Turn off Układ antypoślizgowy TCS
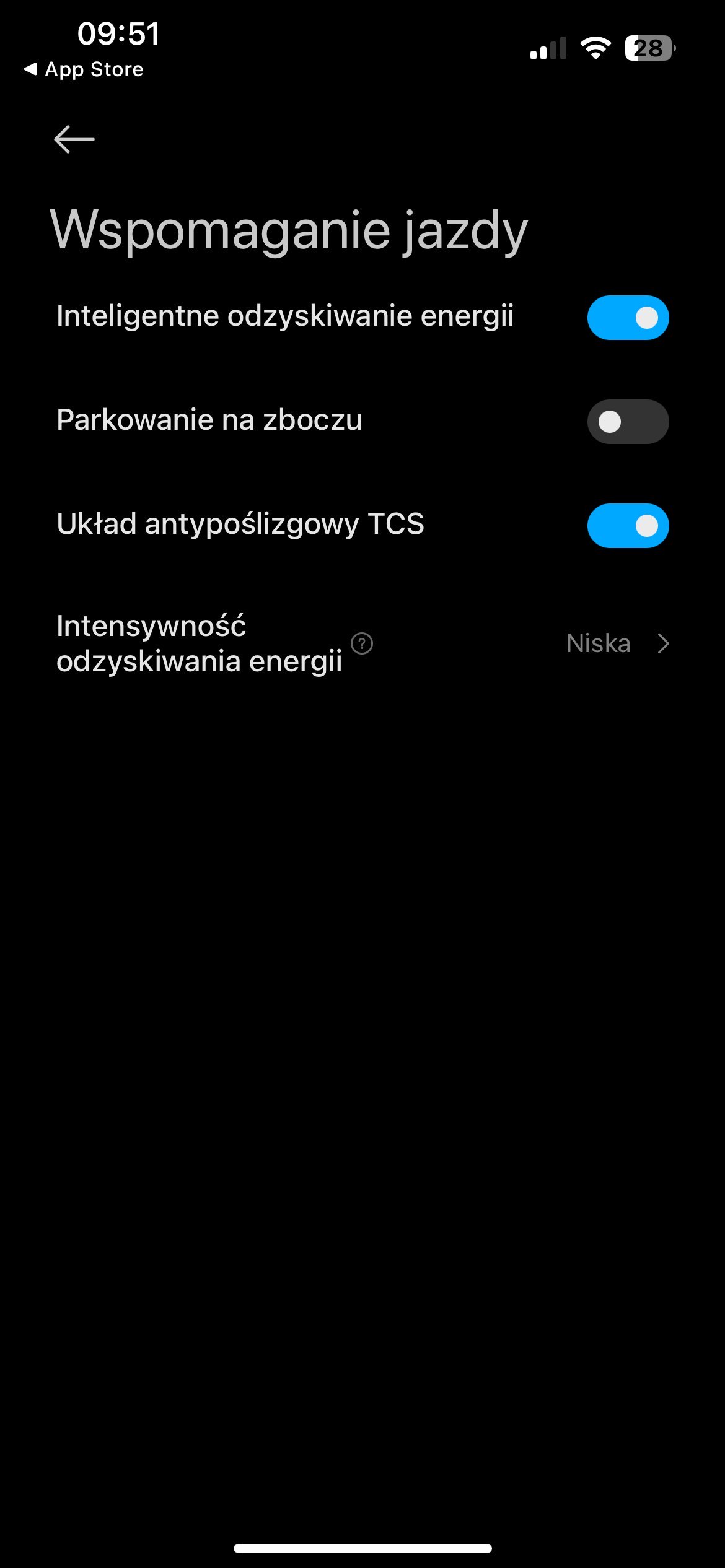This screenshot has width=725, height=1568. tap(628, 526)
